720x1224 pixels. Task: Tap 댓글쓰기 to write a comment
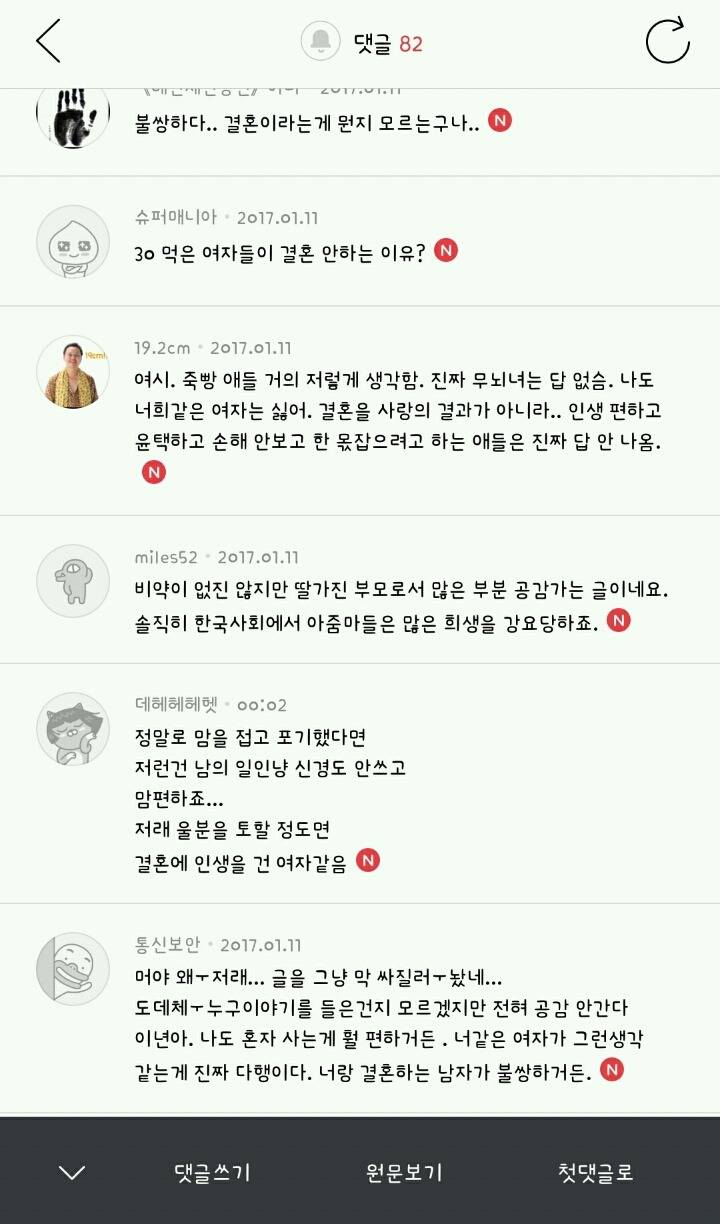212,1172
